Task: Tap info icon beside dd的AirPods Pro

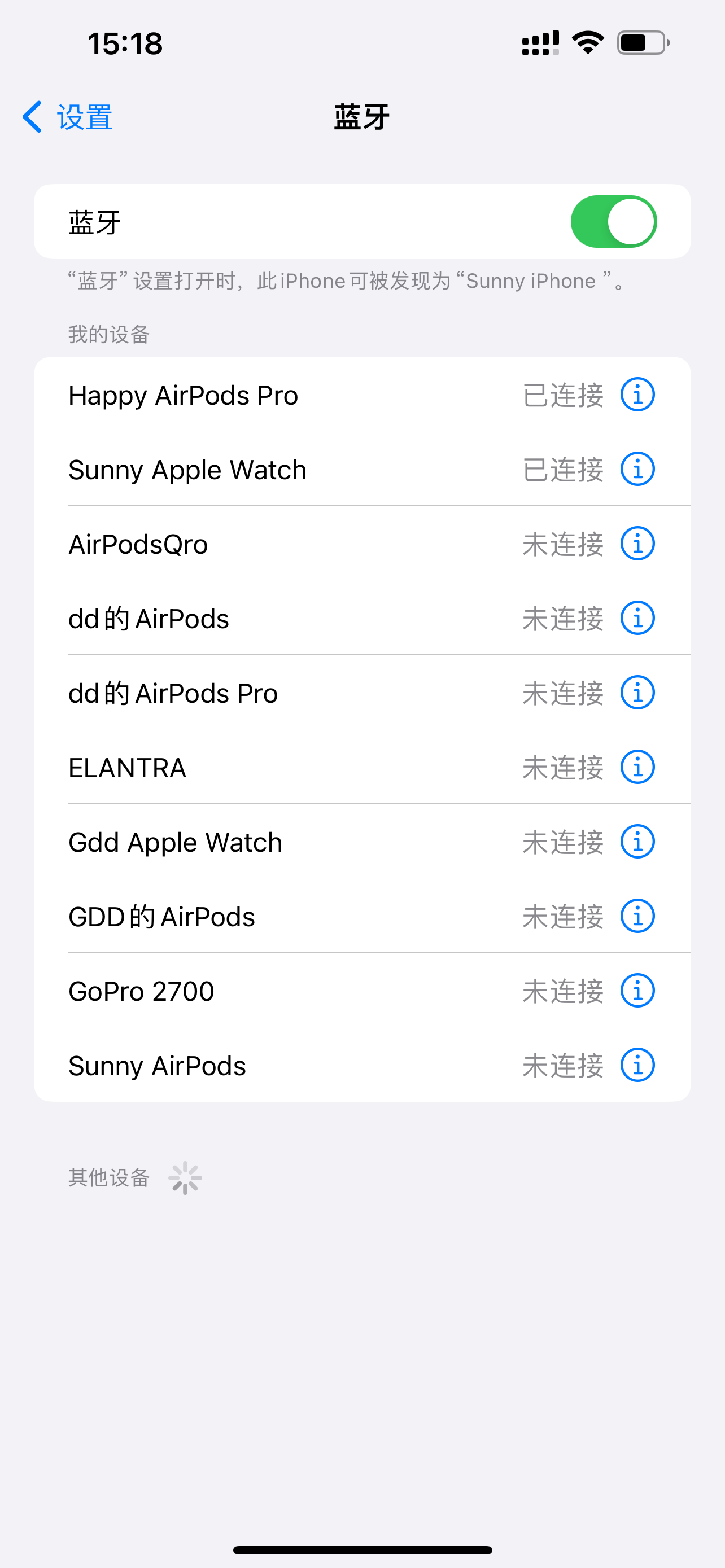Action: (637, 693)
